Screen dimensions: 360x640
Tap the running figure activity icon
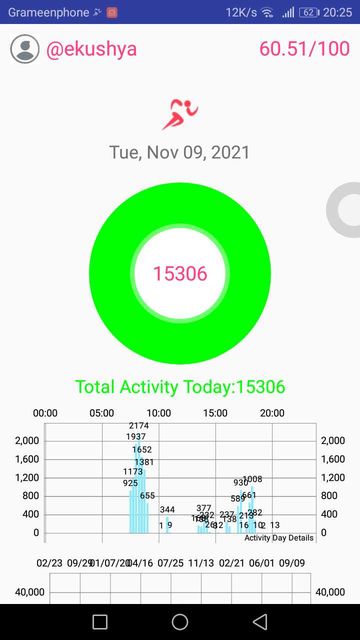[180, 114]
